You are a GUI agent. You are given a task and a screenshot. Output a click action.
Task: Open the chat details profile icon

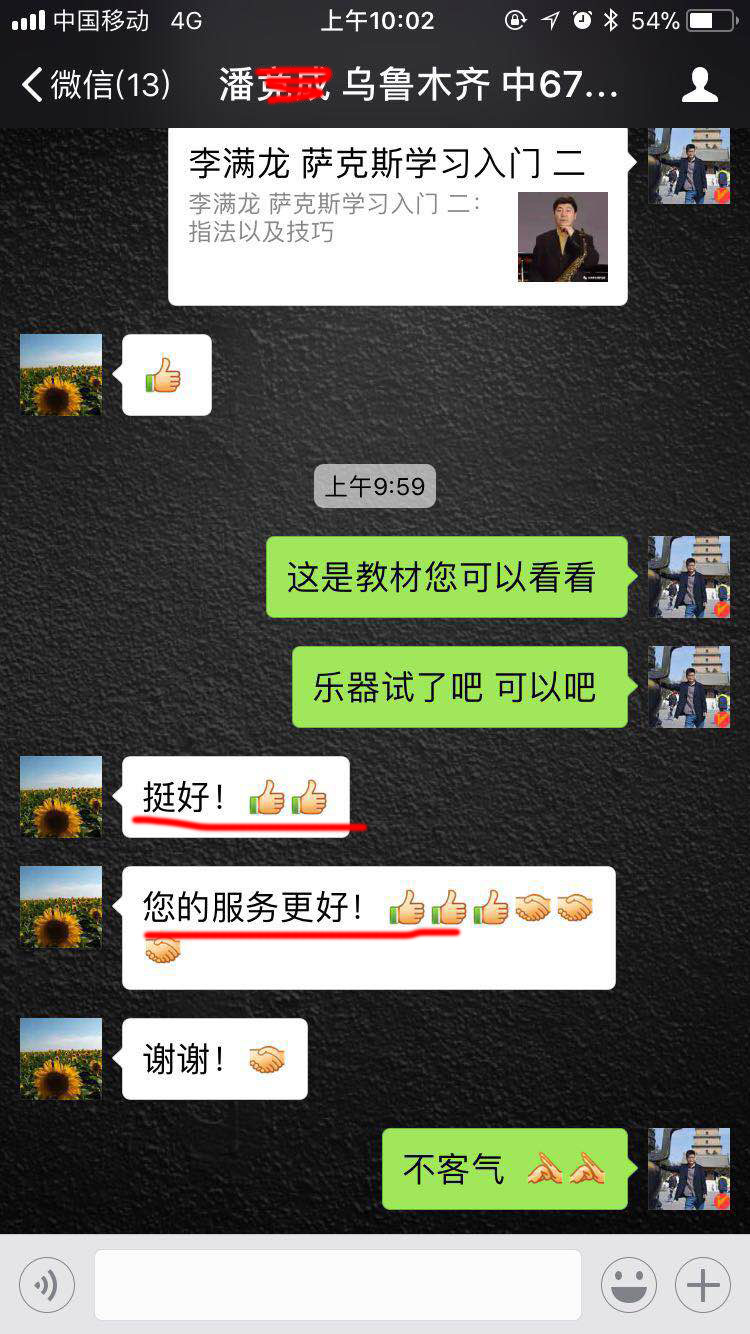pos(699,85)
